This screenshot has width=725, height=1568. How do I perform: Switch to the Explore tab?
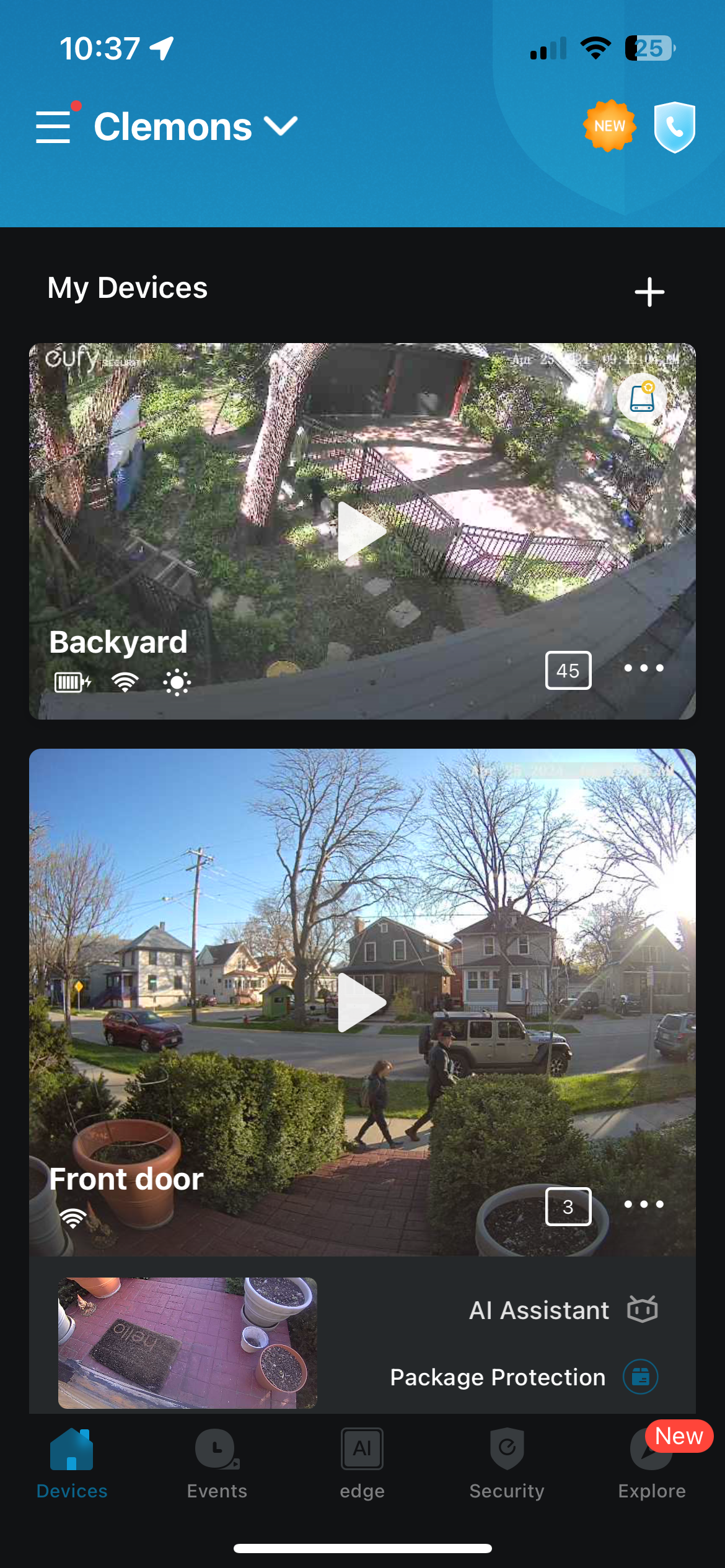point(652,1464)
